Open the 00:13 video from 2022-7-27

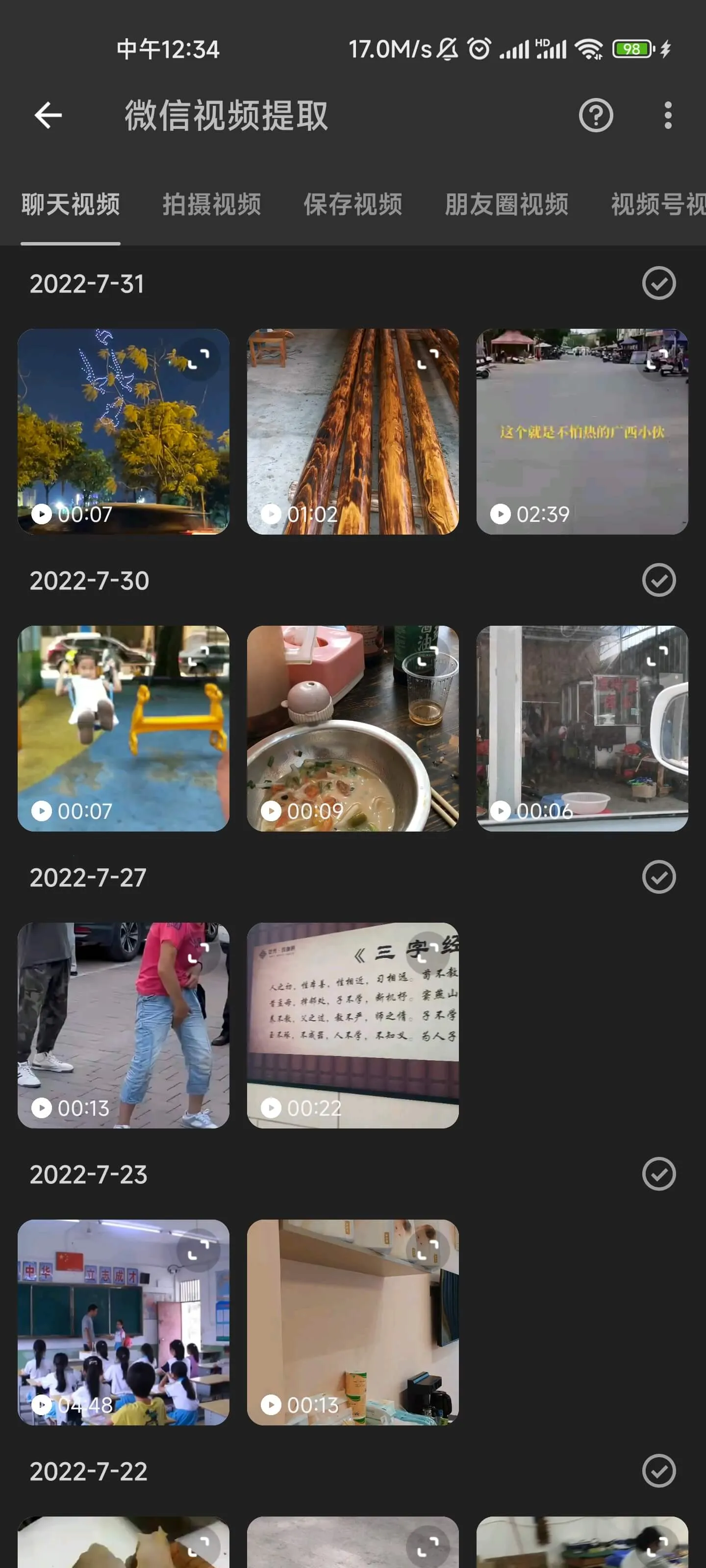tap(123, 1026)
